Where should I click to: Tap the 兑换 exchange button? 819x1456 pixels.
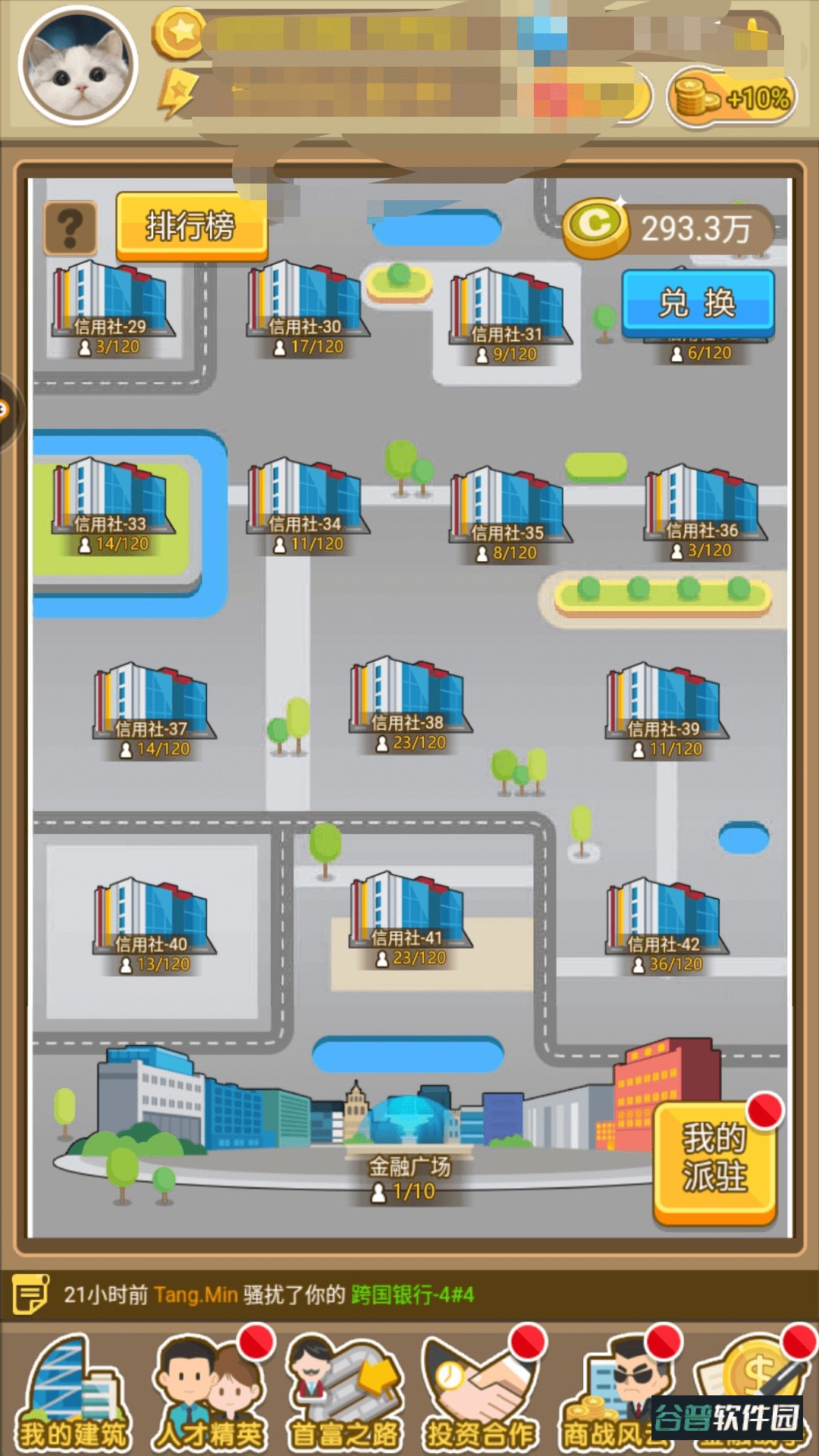[x=698, y=303]
